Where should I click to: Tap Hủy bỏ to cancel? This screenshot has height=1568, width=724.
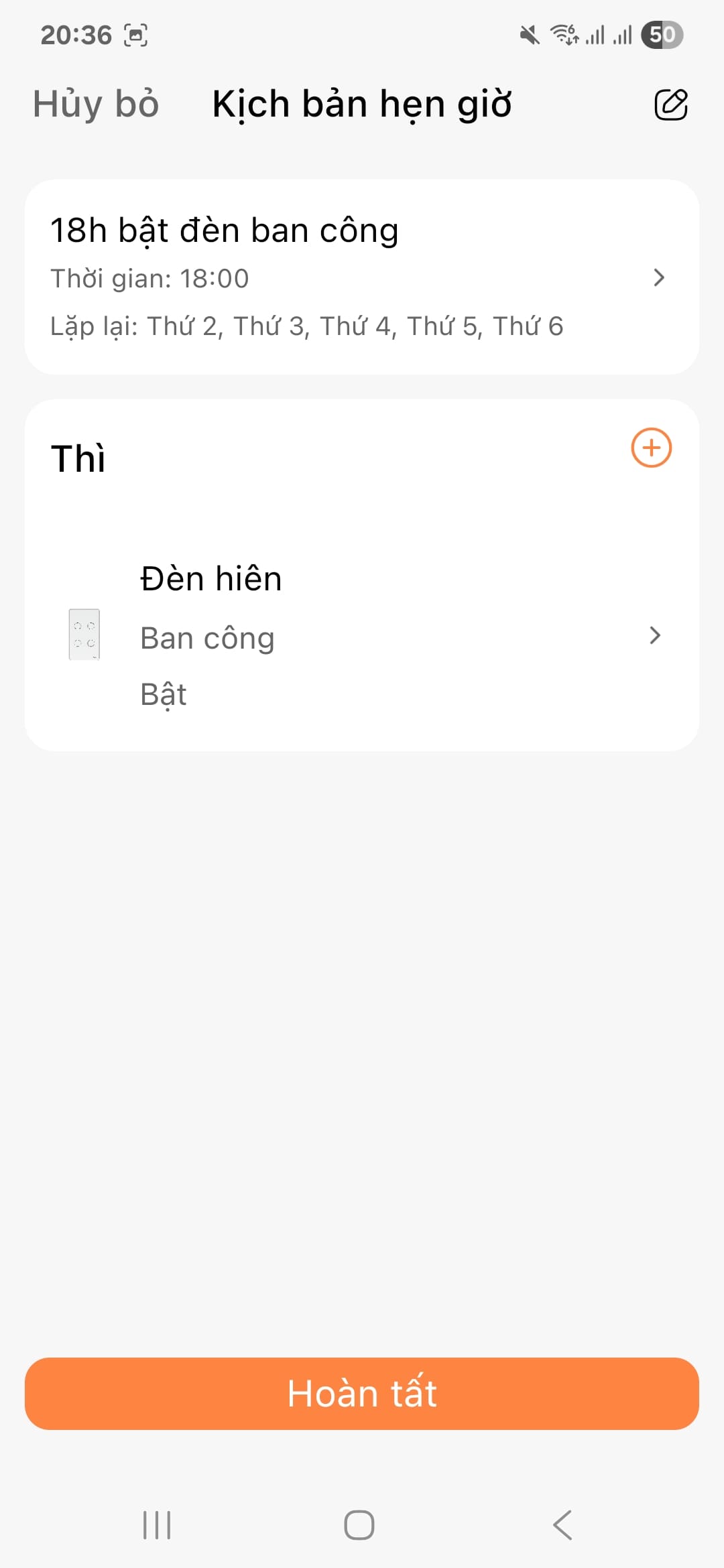pos(96,105)
